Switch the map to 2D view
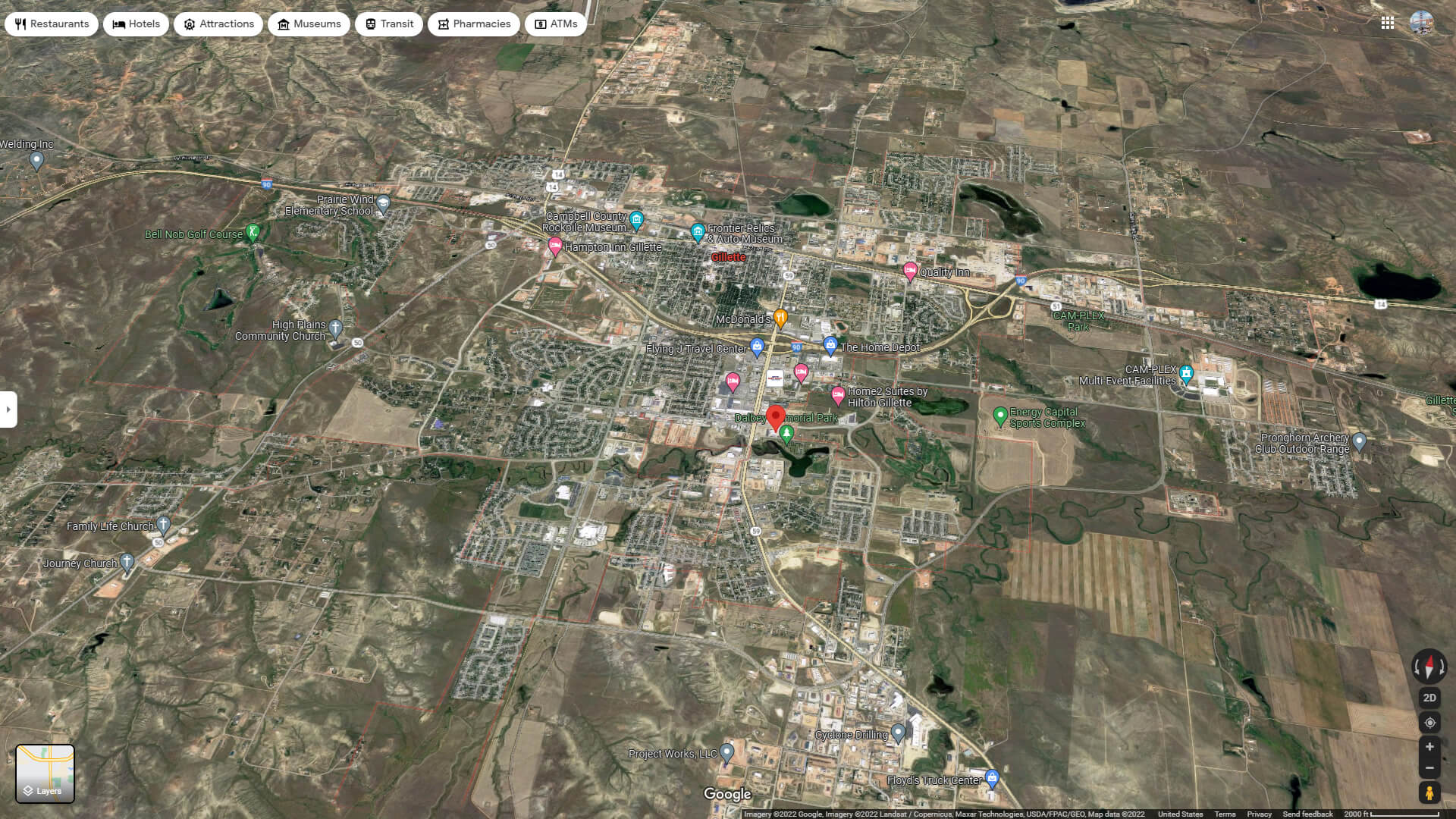 click(1429, 698)
